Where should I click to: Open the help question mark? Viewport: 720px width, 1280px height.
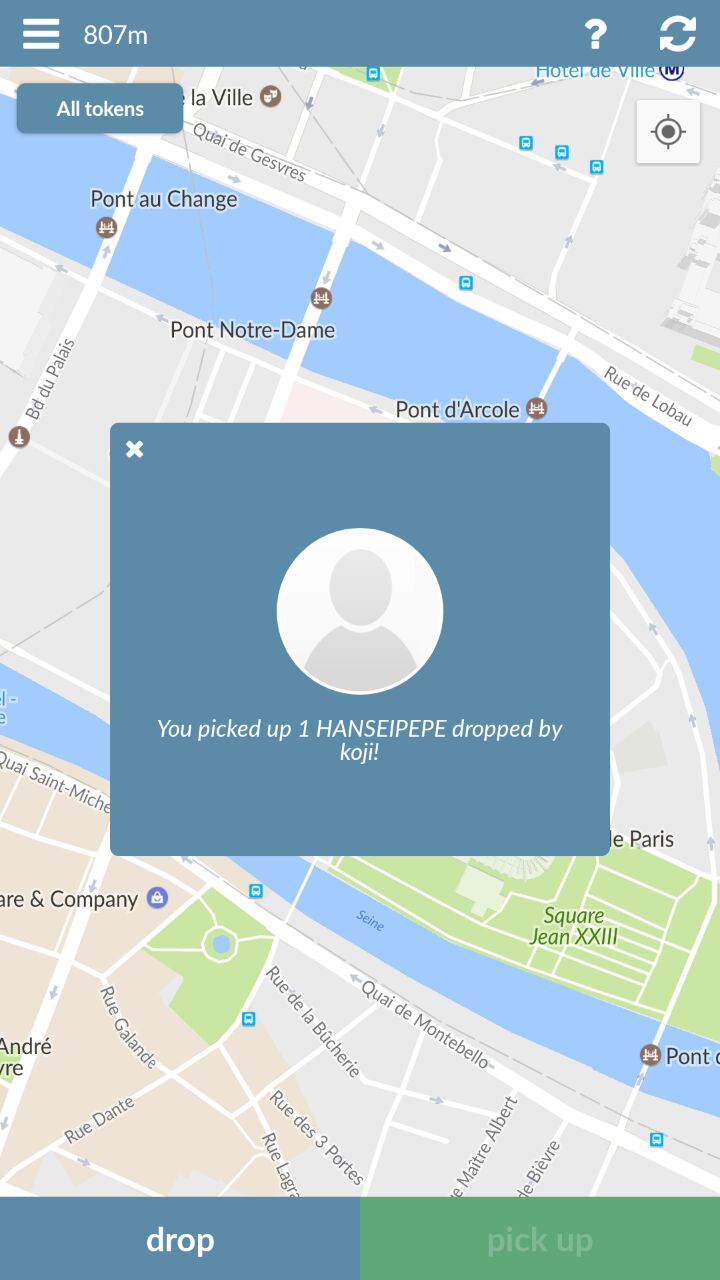point(596,34)
